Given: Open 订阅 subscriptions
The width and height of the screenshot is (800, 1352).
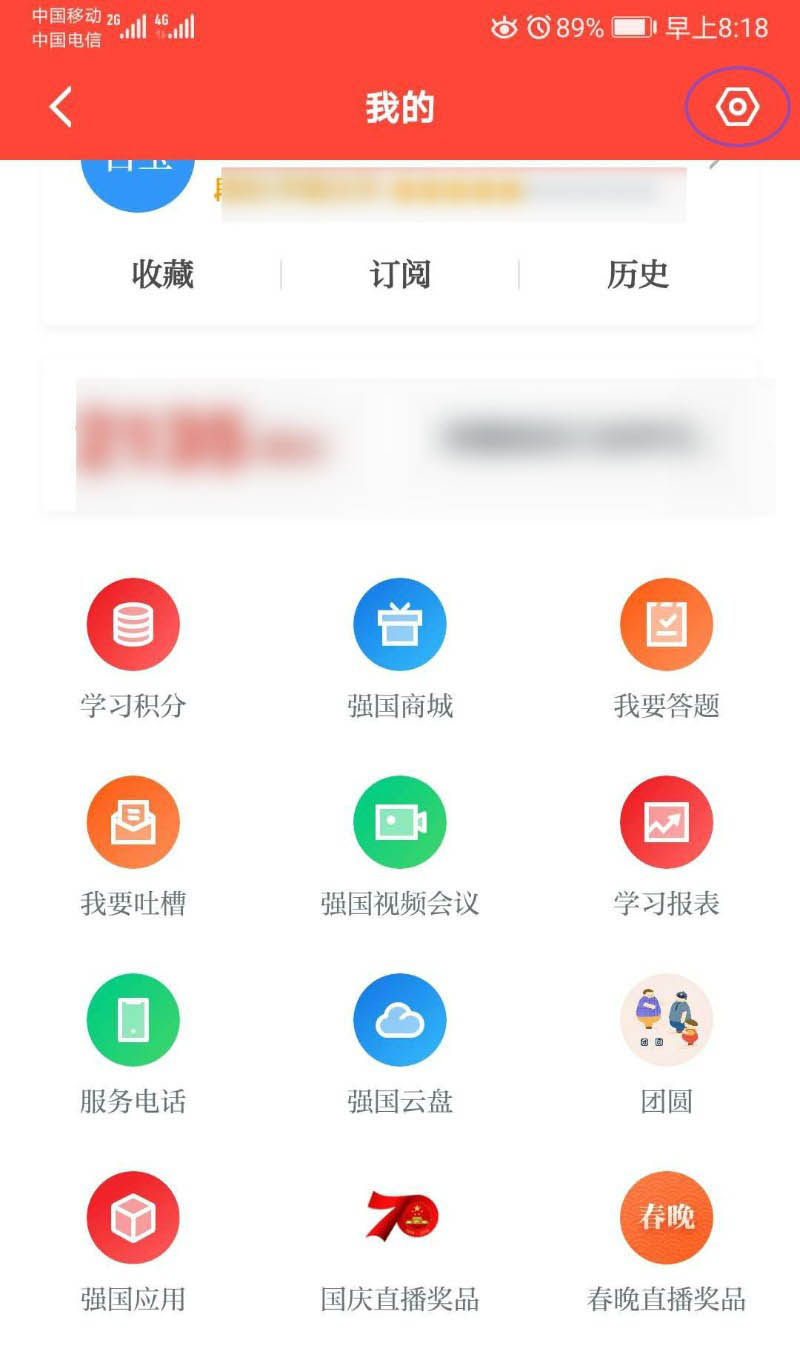Looking at the screenshot, I should point(400,274).
